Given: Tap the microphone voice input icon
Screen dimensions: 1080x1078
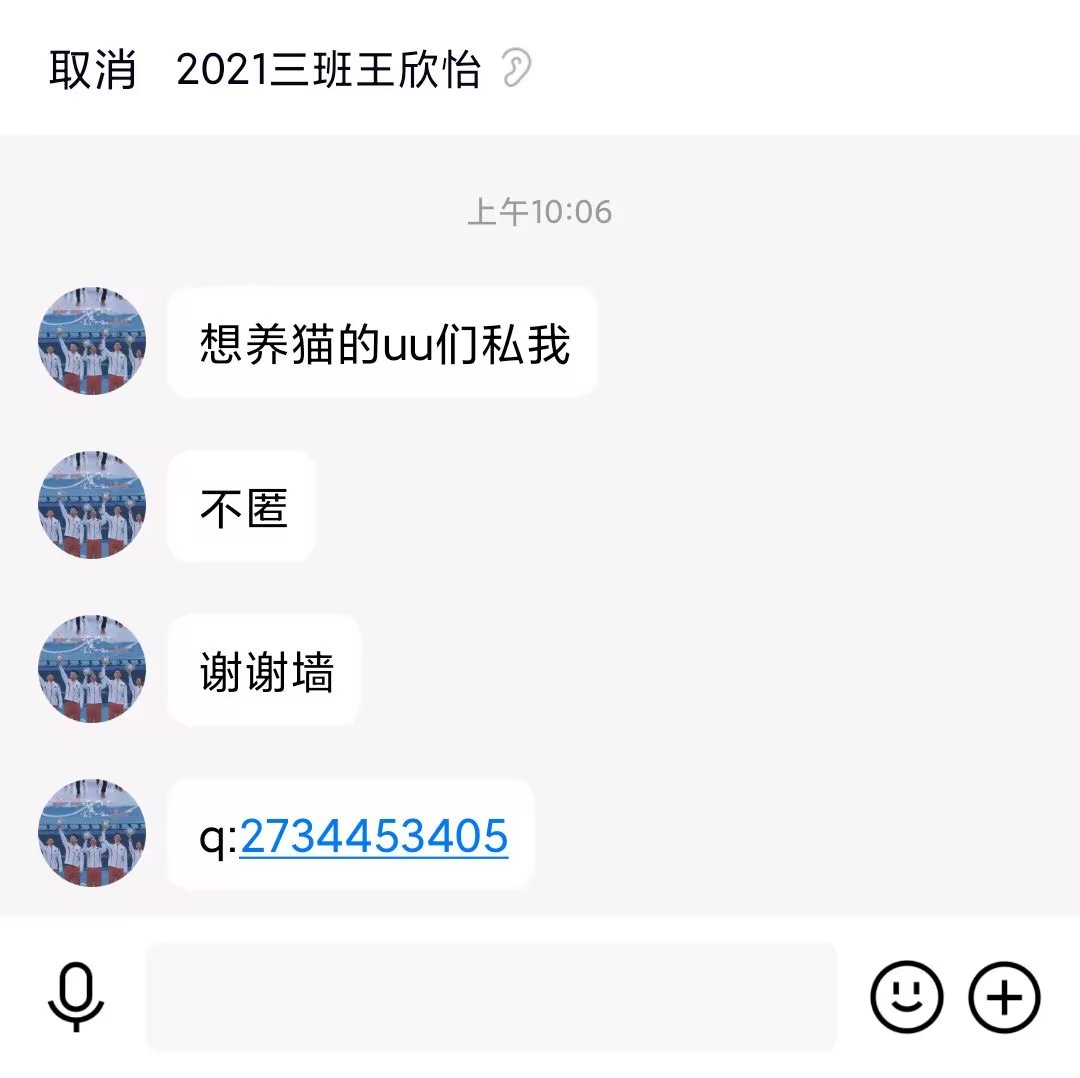Looking at the screenshot, I should click(x=77, y=997).
